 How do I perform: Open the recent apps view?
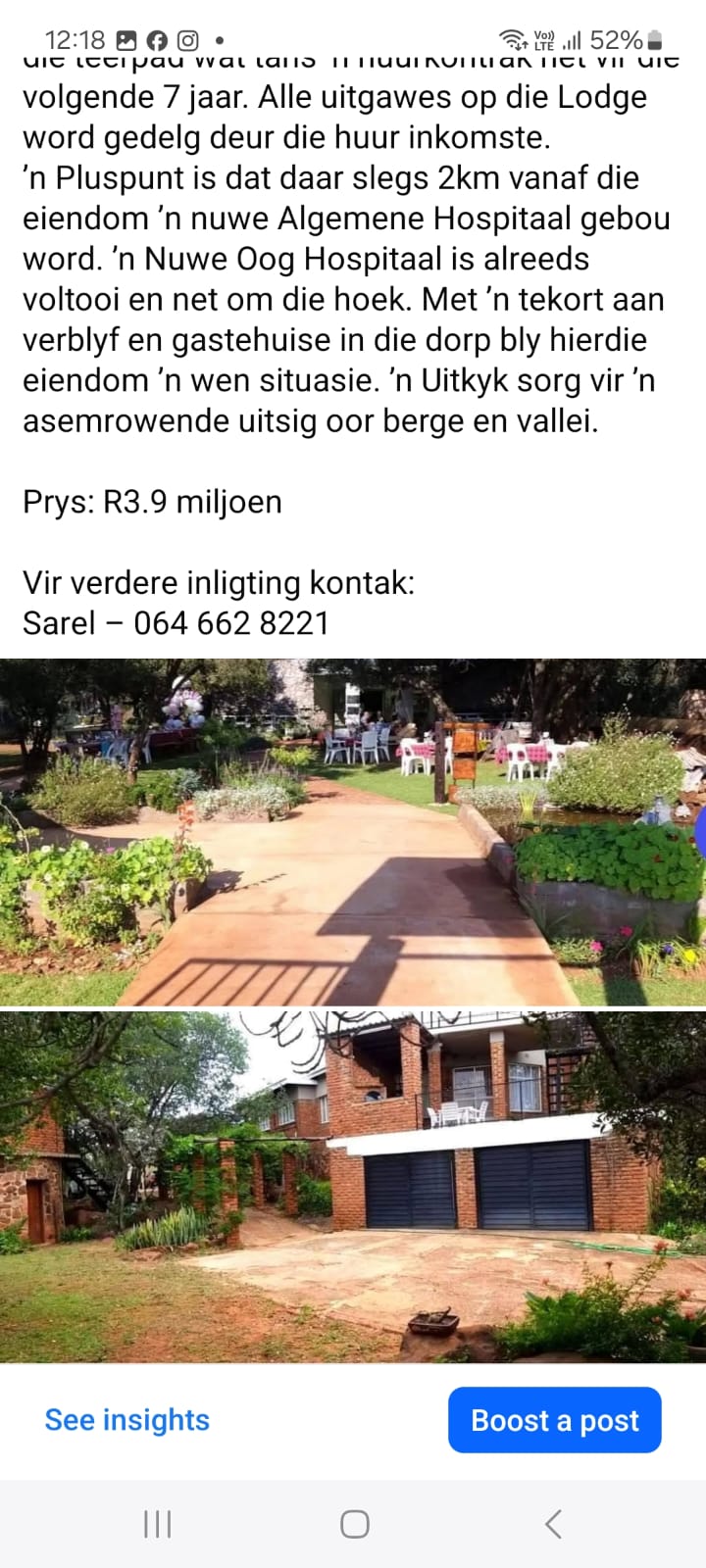coord(157,1524)
